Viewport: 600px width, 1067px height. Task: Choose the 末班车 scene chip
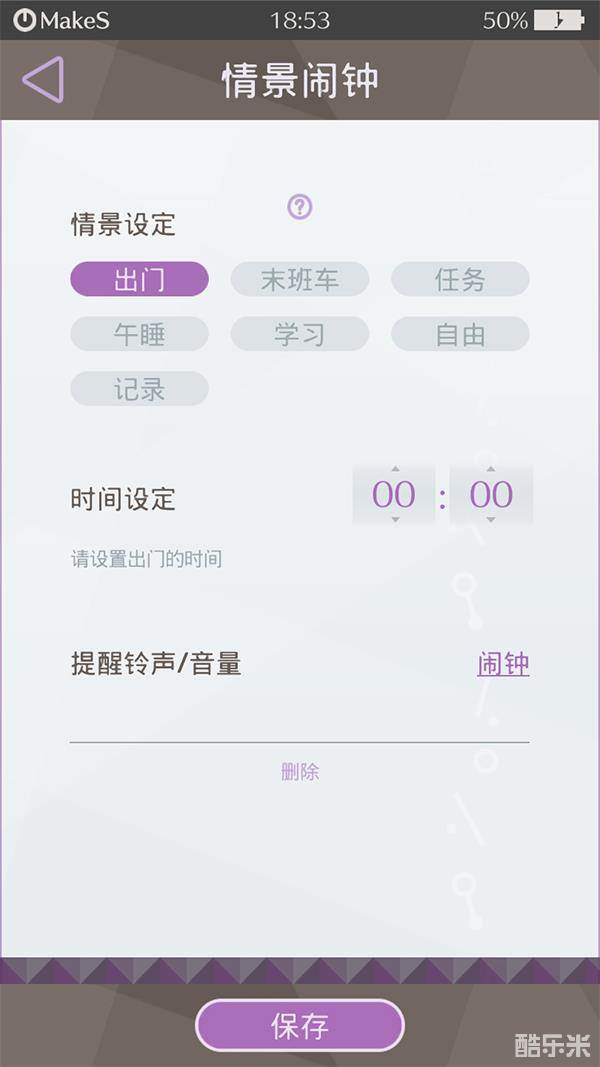300,280
